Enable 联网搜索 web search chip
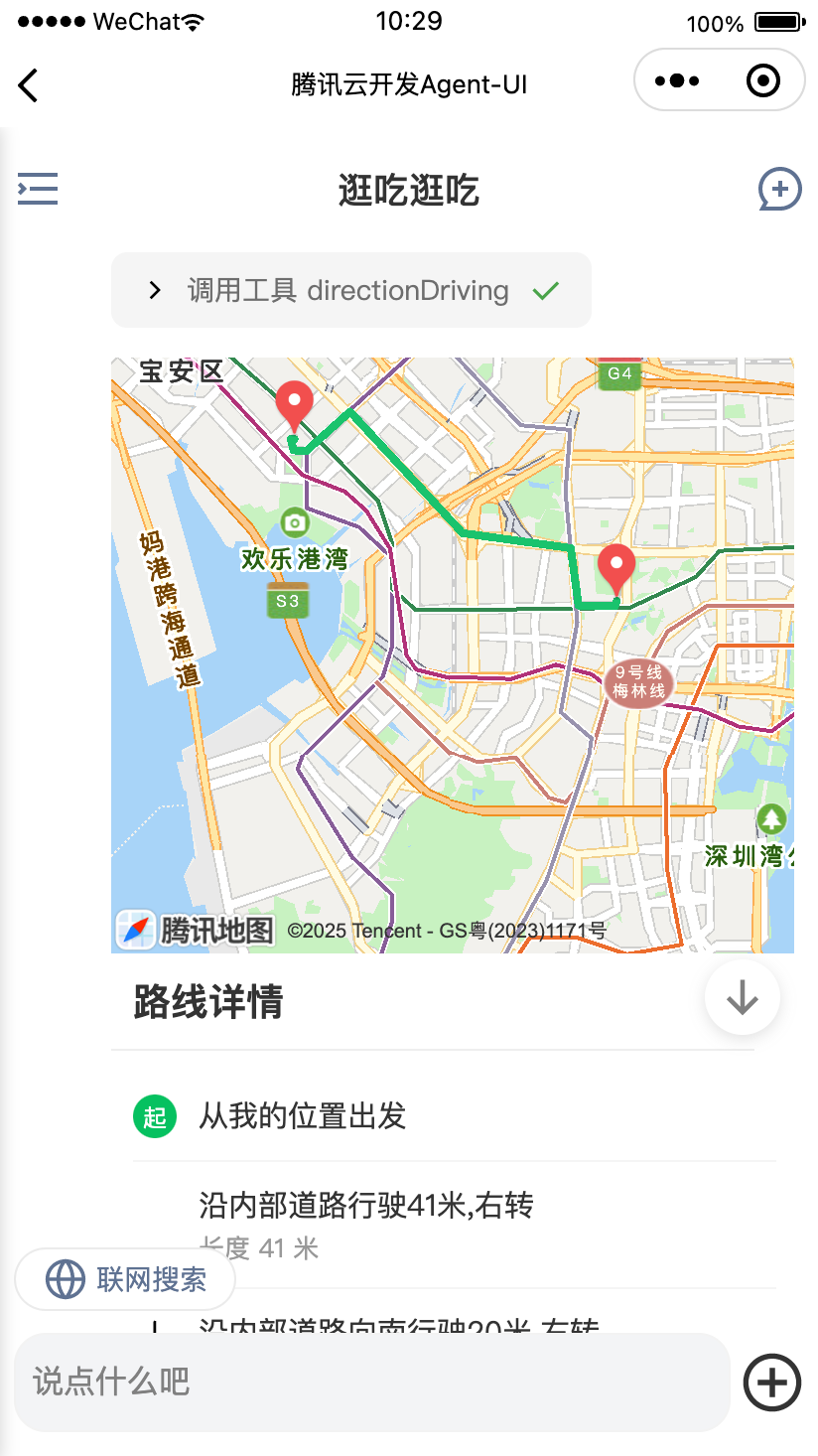Image resolution: width=818 pixels, height=1456 pixels. [126, 1279]
